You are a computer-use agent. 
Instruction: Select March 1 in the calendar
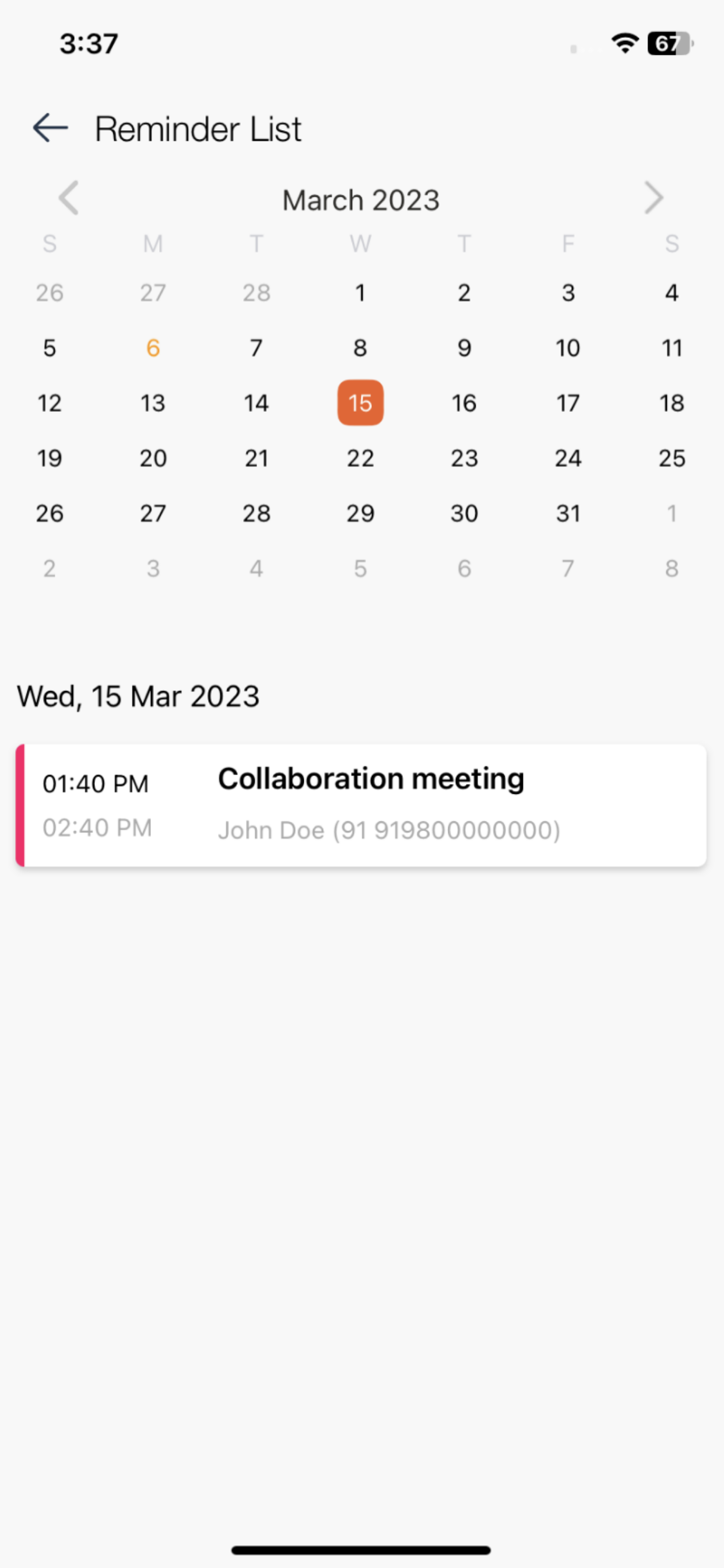click(360, 293)
